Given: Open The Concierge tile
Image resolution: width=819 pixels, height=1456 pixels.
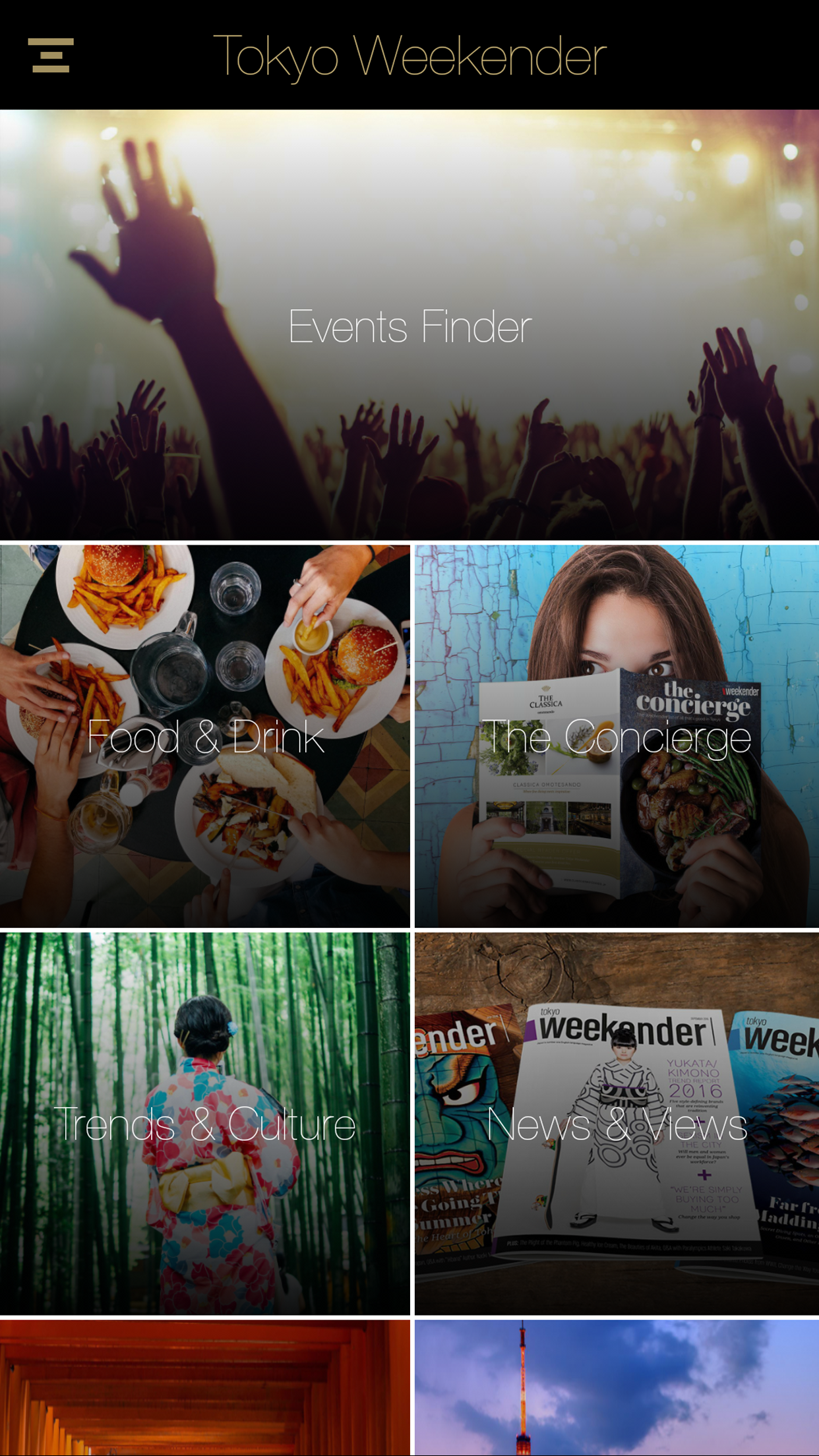Looking at the screenshot, I should 617,736.
